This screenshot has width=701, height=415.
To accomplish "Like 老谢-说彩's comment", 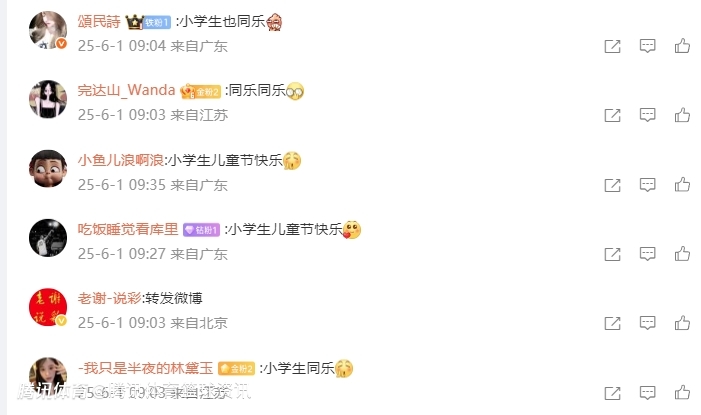I will [x=682, y=323].
